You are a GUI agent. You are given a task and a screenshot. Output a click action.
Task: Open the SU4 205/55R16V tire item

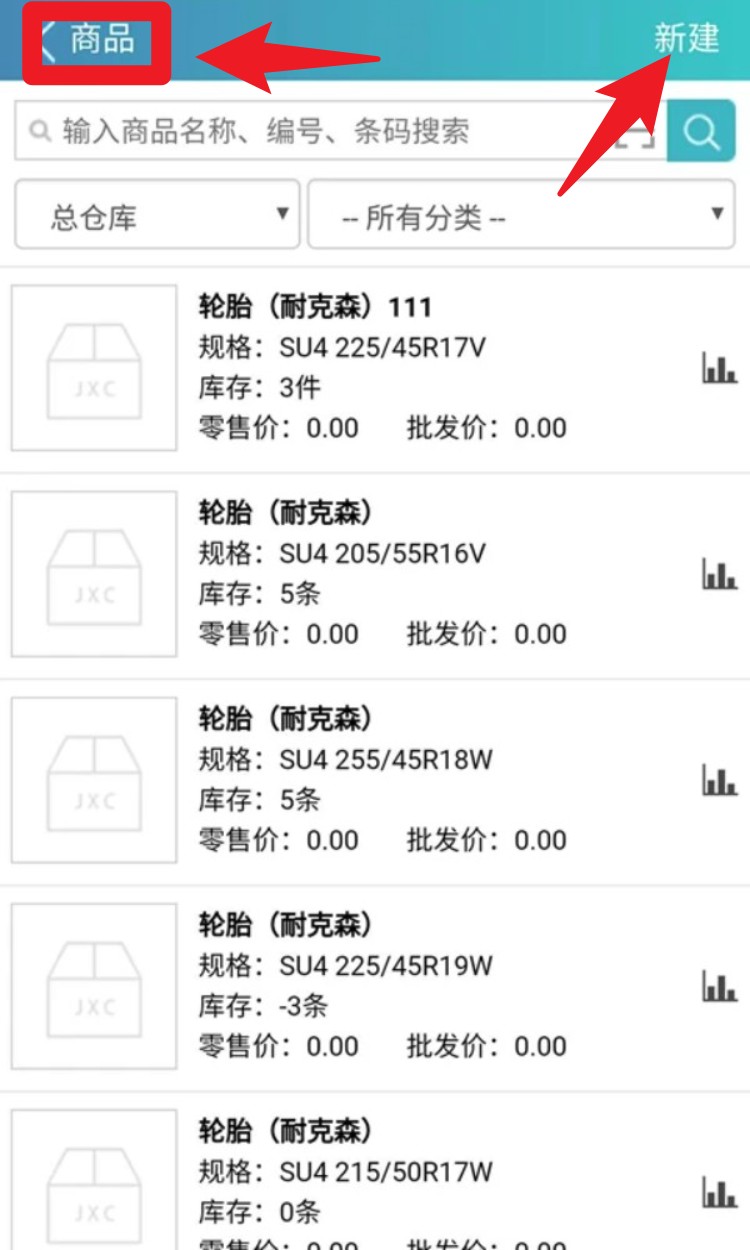pyautogui.click(x=375, y=575)
